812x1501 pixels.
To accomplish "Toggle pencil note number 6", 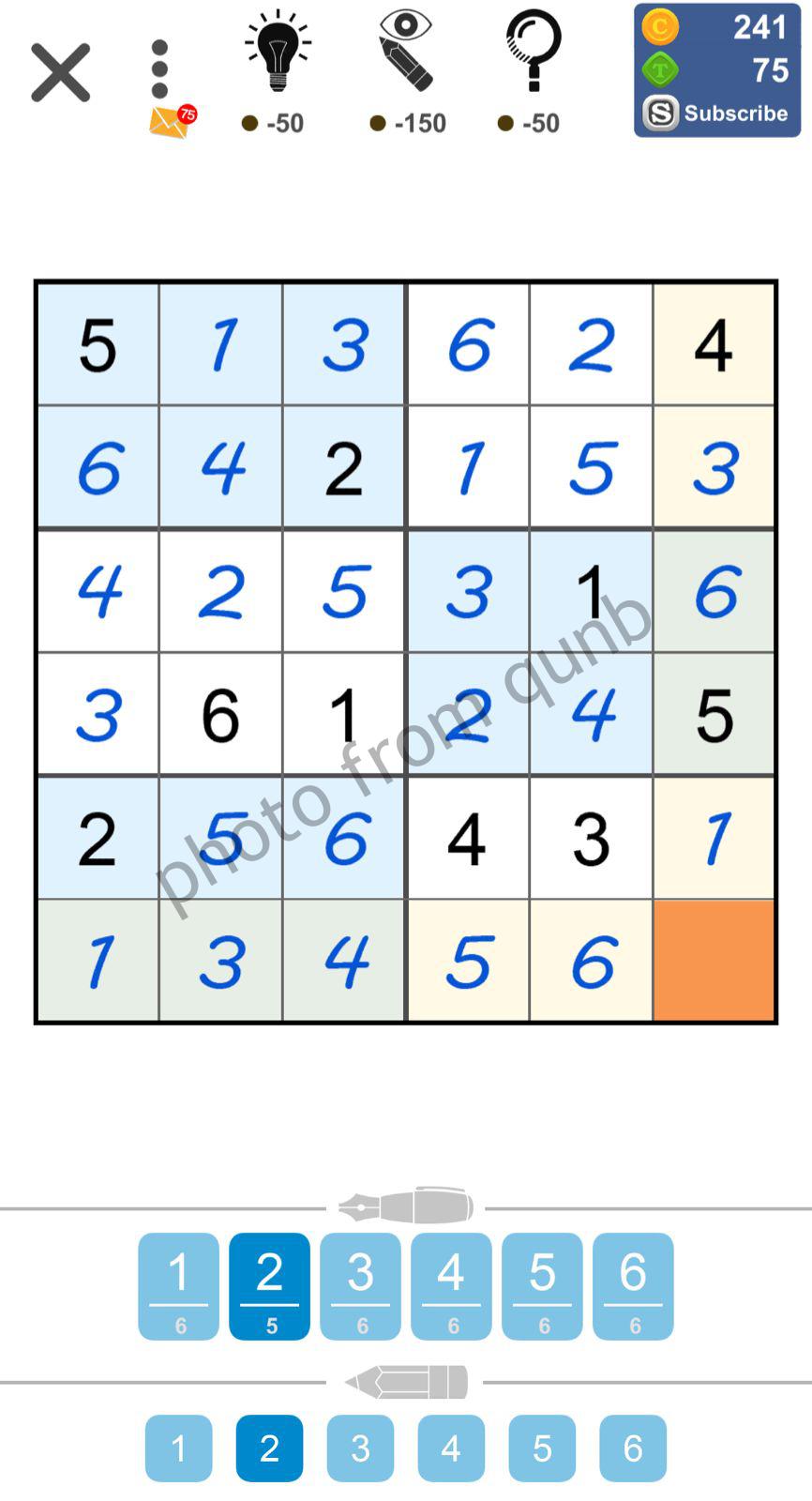I will click(x=632, y=1448).
